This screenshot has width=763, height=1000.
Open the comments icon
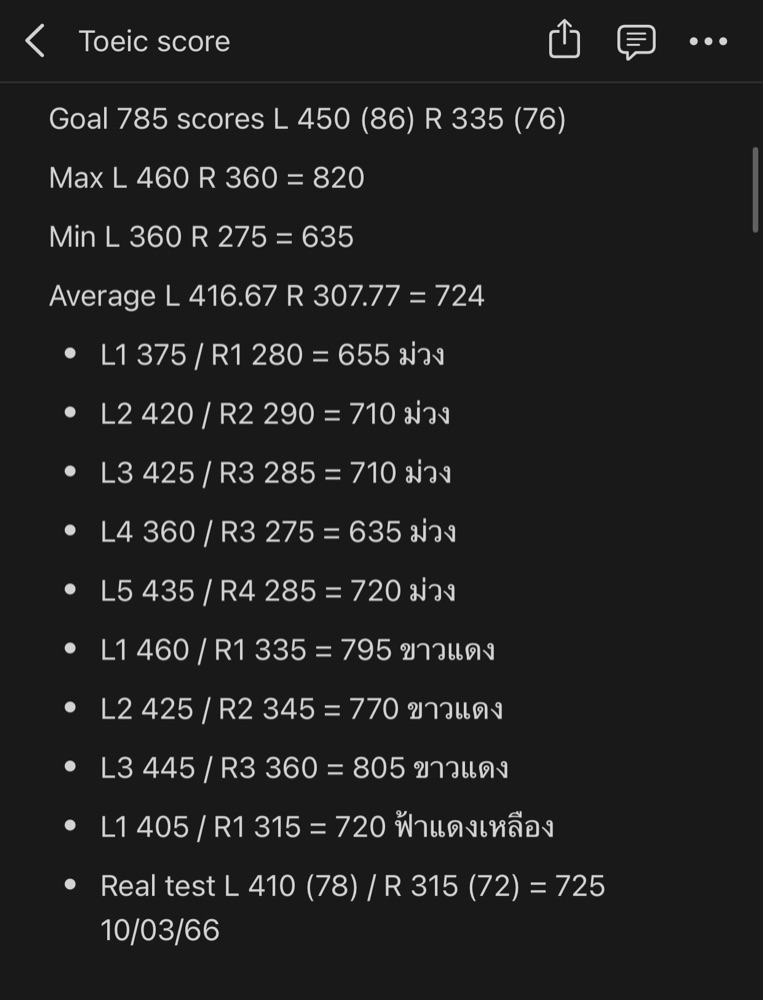pos(636,41)
